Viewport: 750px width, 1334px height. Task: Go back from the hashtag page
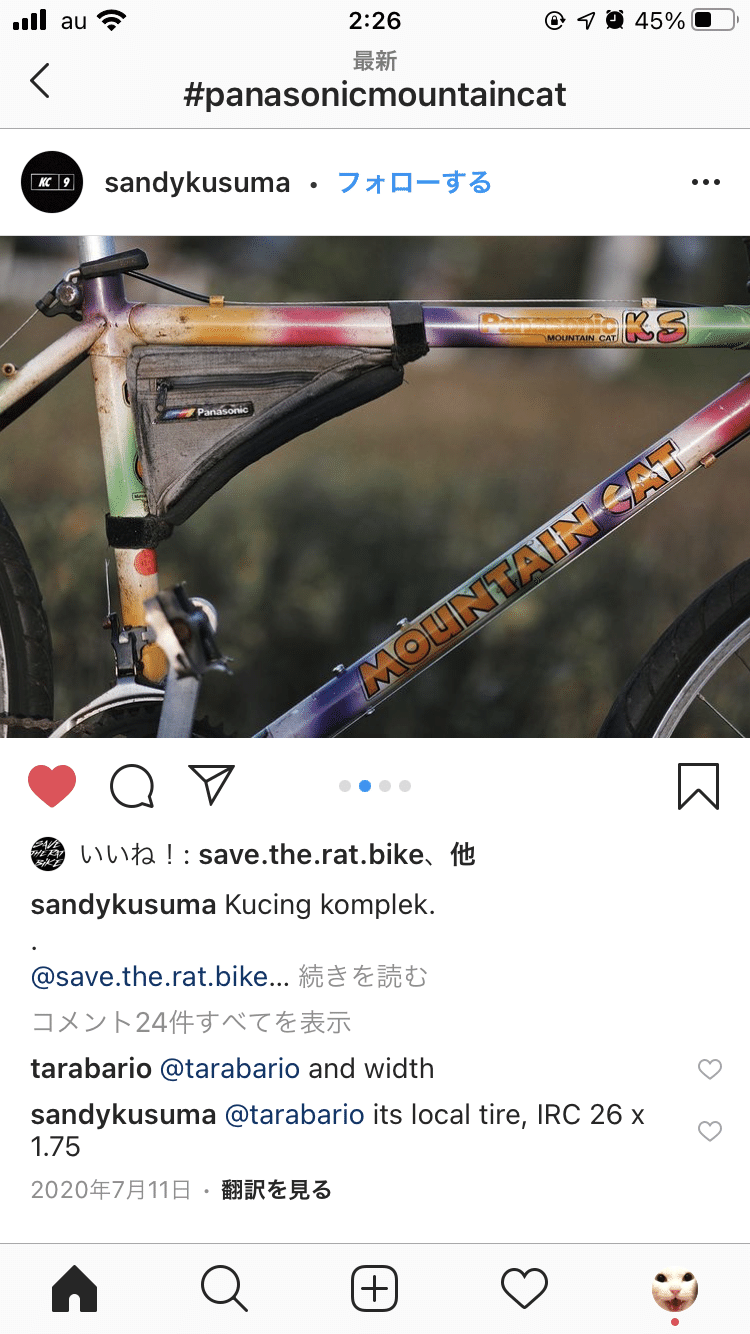click(40, 80)
